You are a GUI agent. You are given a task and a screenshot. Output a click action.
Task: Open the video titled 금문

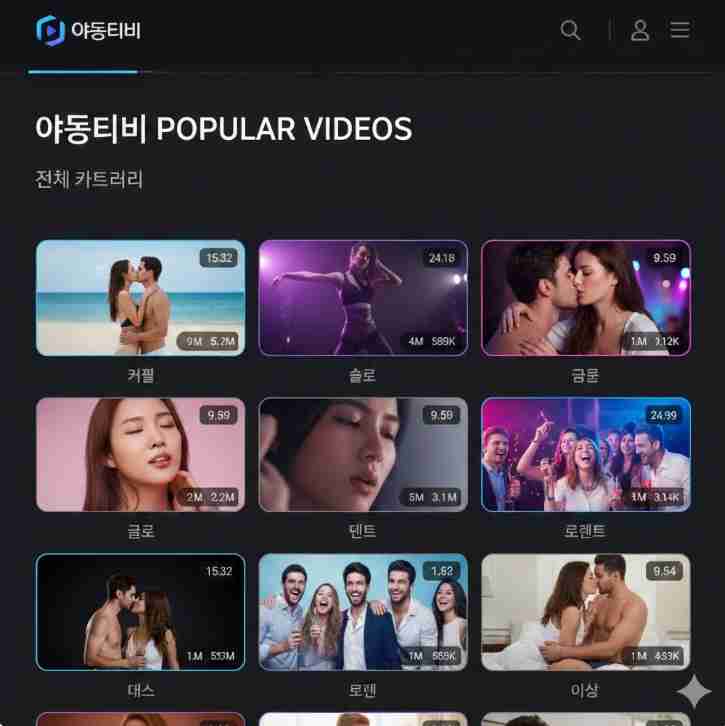click(x=586, y=298)
